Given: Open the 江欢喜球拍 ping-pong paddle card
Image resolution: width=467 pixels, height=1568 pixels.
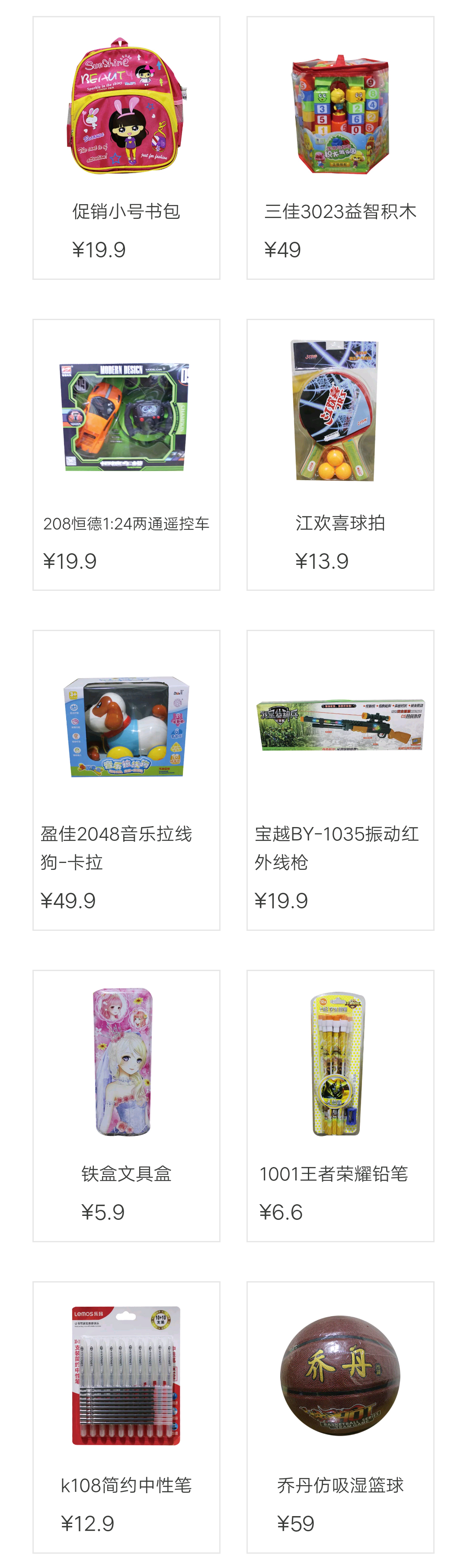Looking at the screenshot, I should [x=340, y=454].
